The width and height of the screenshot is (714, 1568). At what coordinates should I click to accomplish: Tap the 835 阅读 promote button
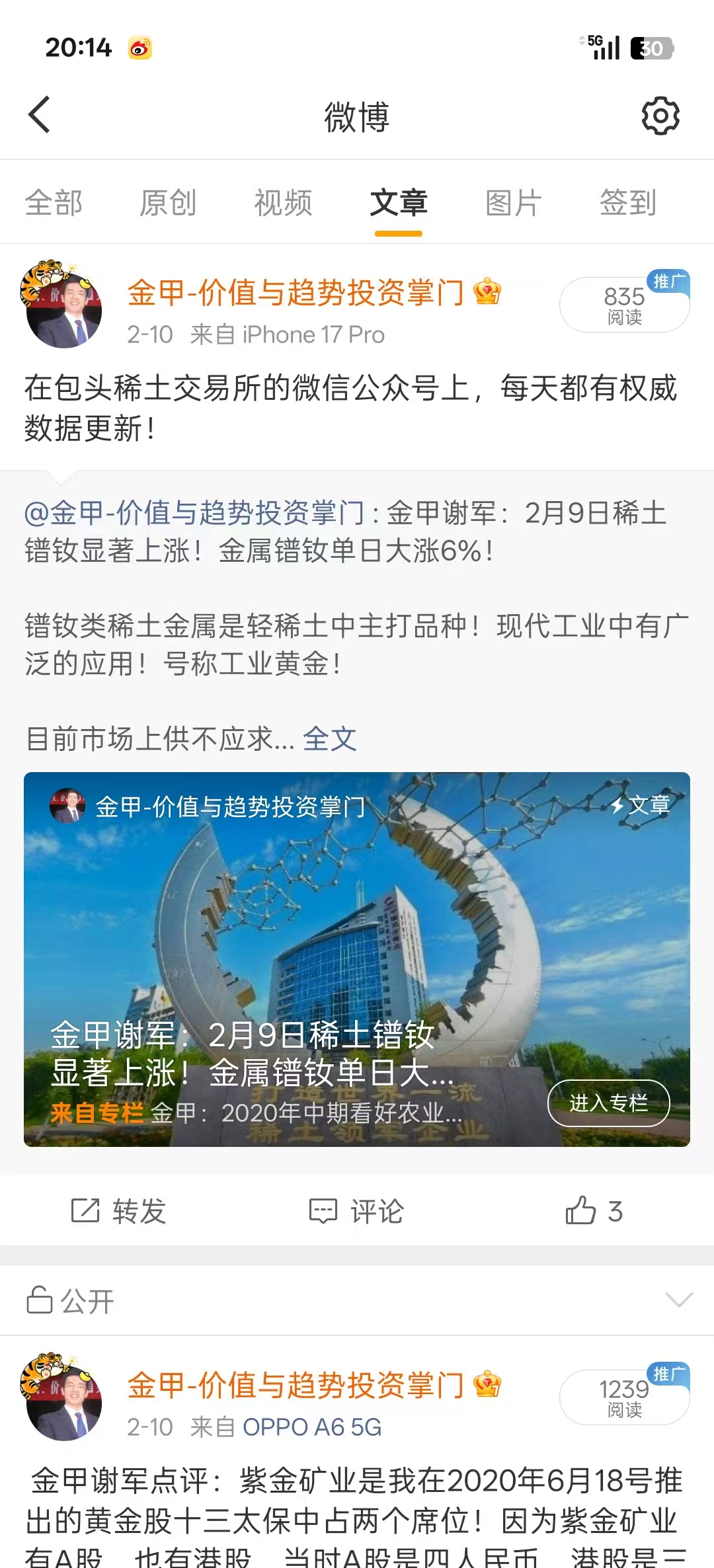[x=624, y=304]
